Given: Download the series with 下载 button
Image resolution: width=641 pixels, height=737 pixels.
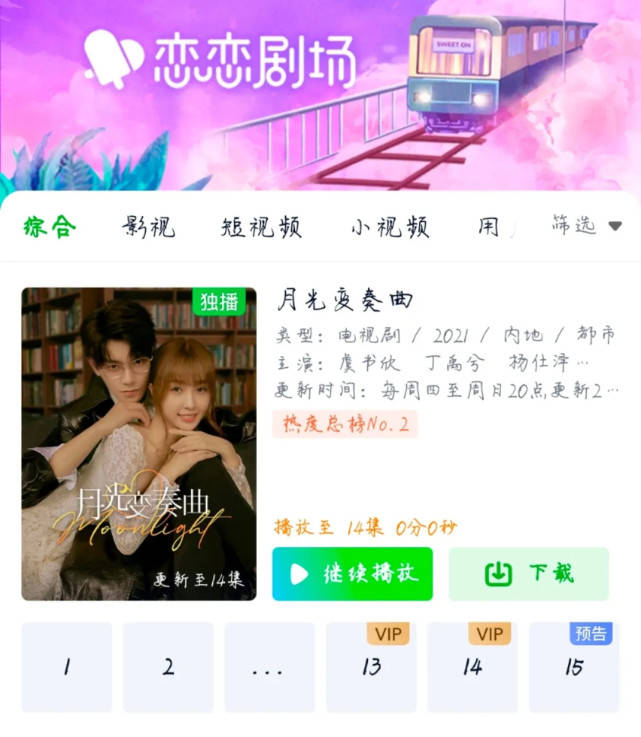Looking at the screenshot, I should [x=528, y=574].
